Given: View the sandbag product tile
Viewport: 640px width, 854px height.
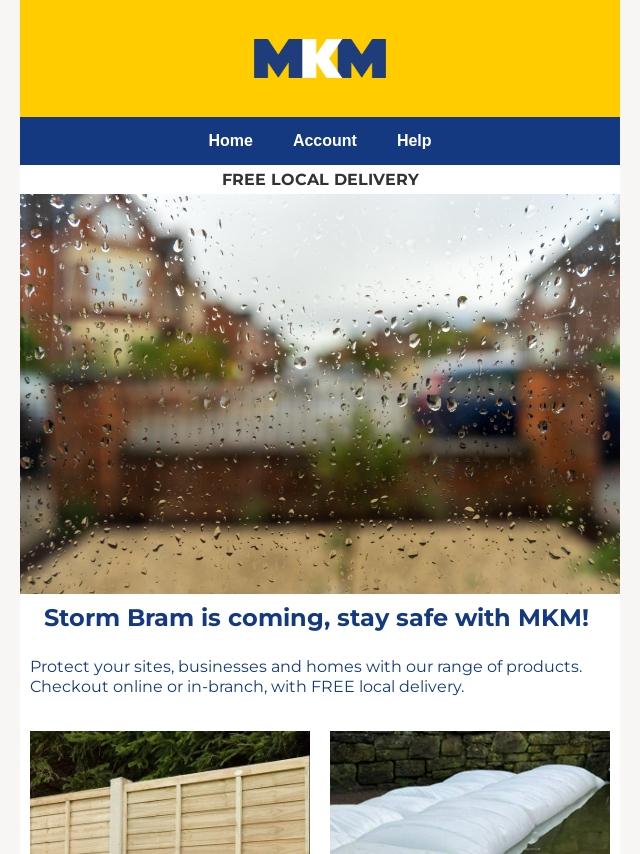Looking at the screenshot, I should pyautogui.click(x=470, y=792).
